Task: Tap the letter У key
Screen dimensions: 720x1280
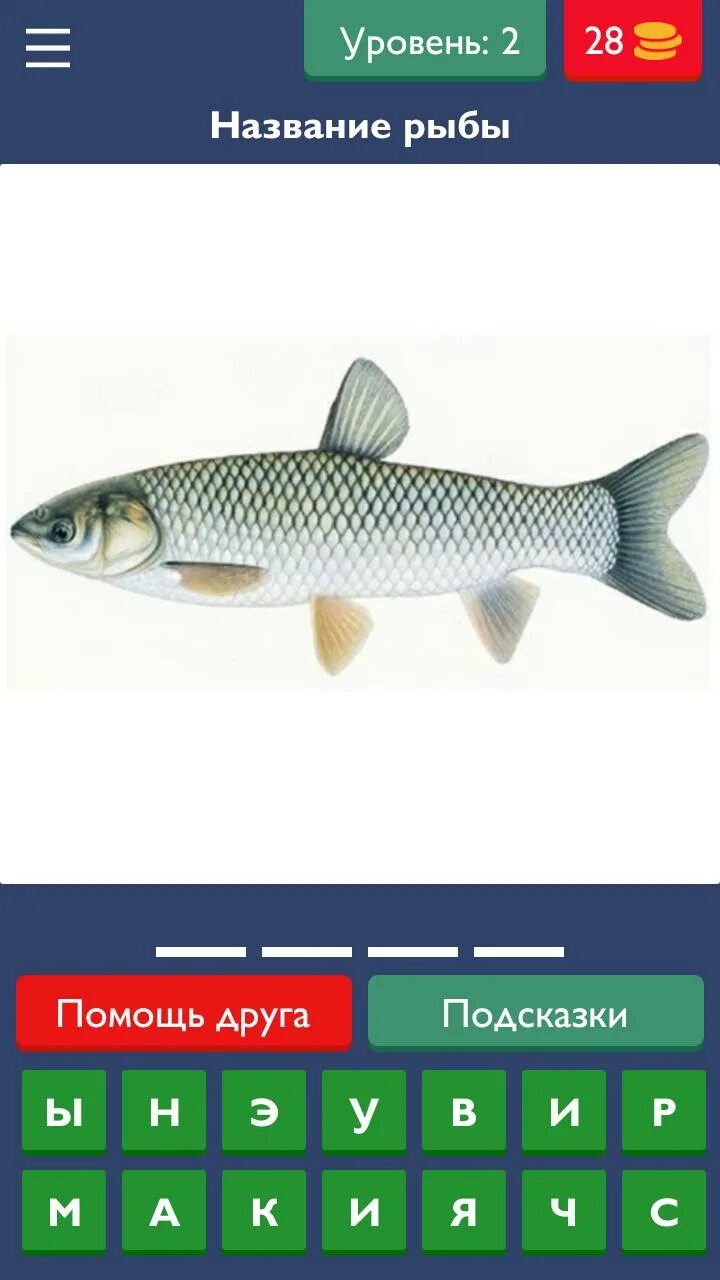Action: click(364, 1112)
